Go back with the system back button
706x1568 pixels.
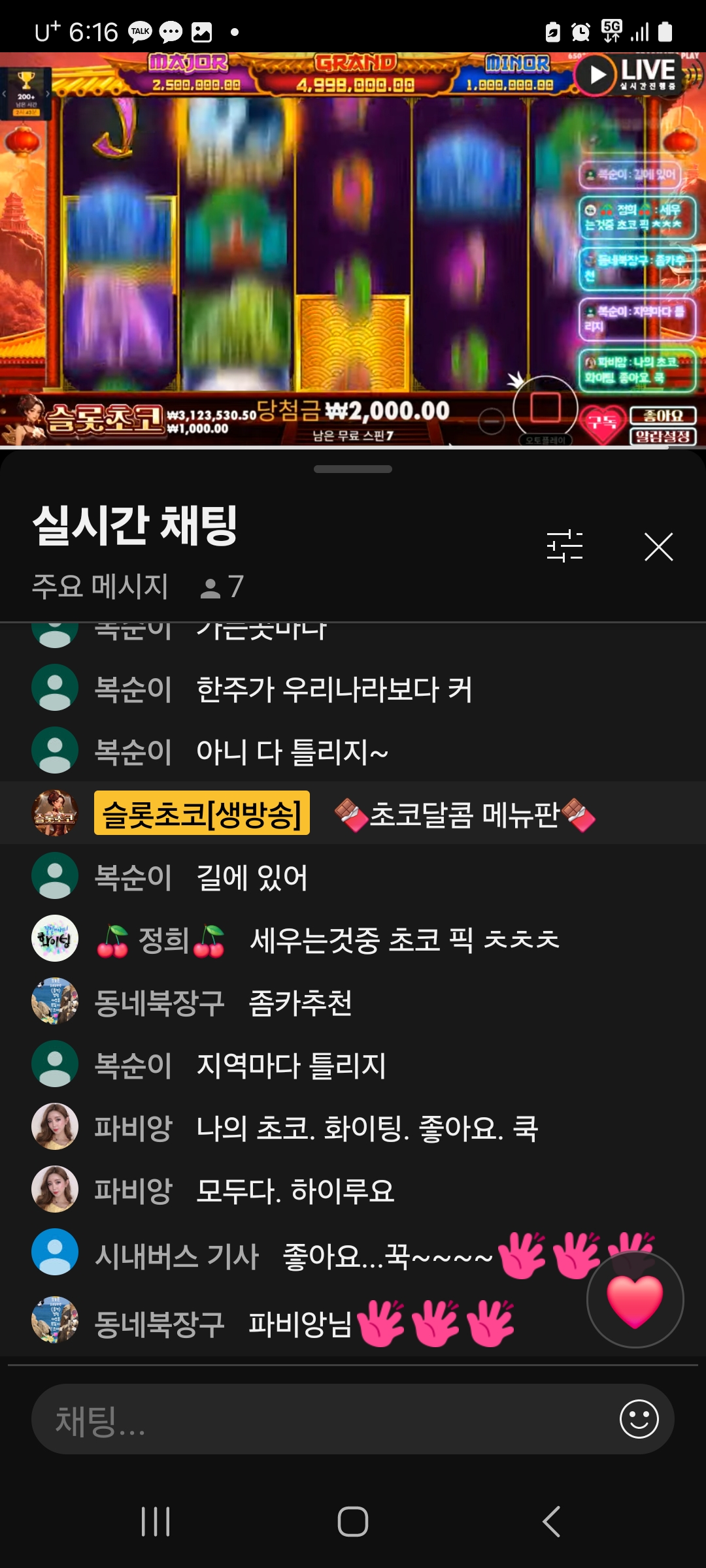[x=551, y=1522]
